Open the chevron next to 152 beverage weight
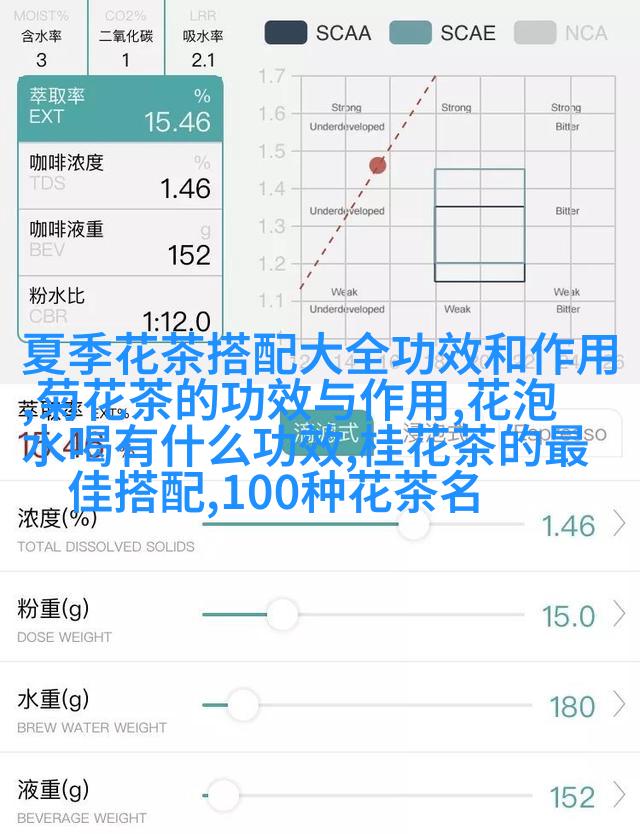Viewport: 640px width, 834px height. pos(619,796)
